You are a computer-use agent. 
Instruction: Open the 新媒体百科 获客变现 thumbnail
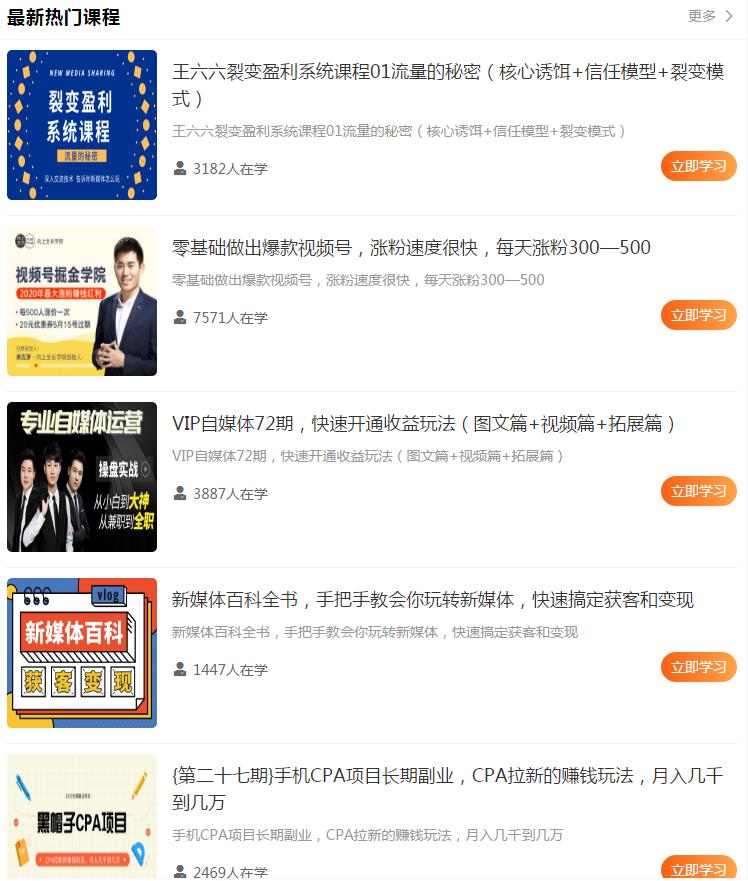point(82,653)
